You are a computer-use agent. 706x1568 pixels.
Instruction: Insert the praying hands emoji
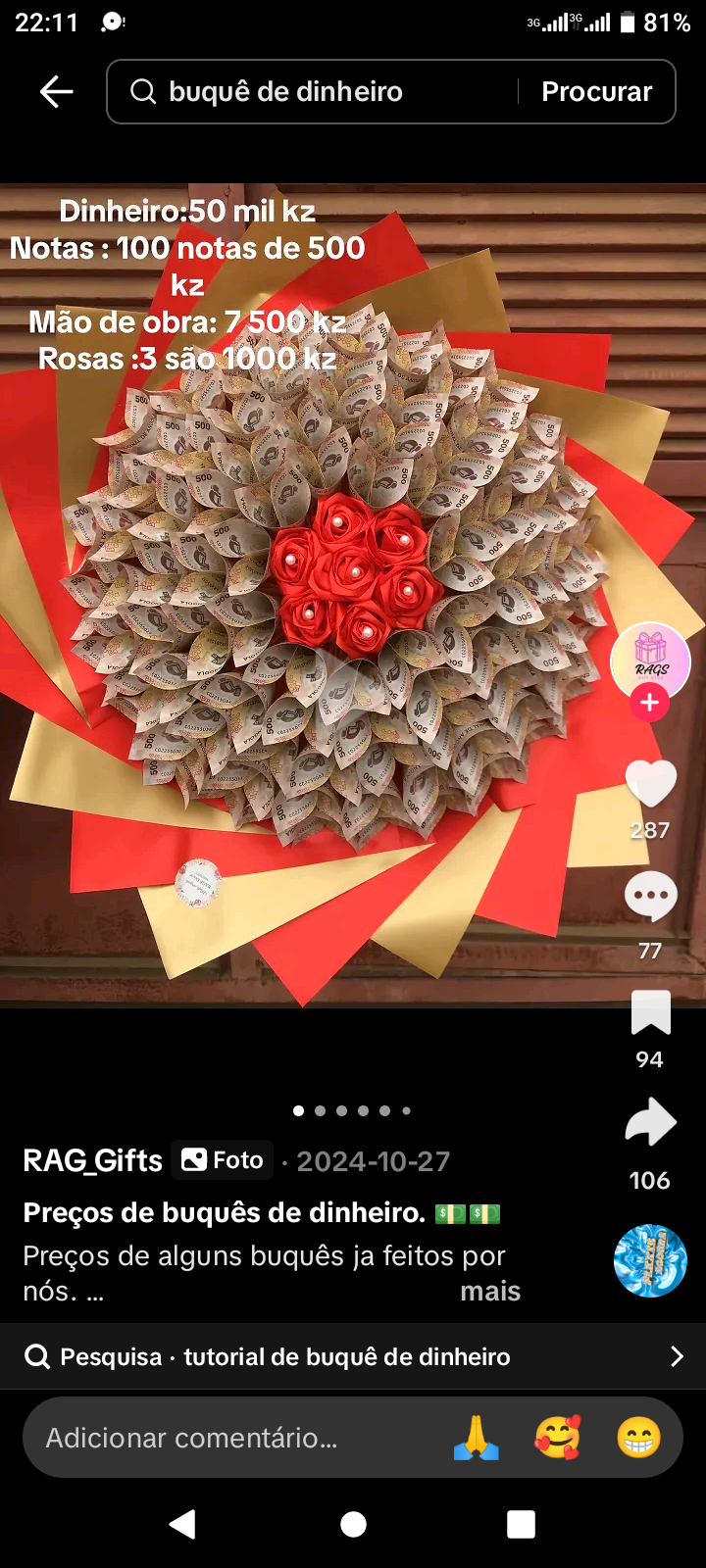[x=477, y=1438]
